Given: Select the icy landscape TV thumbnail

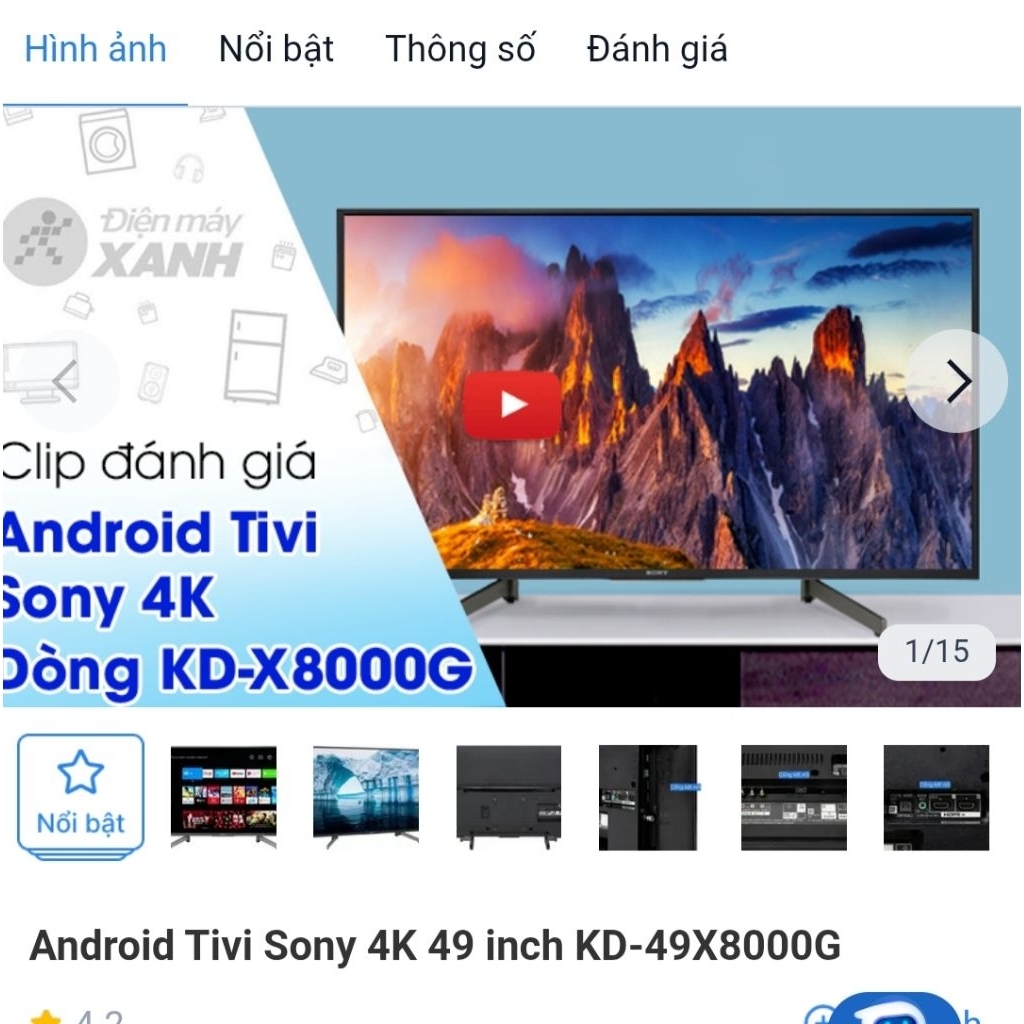Looking at the screenshot, I should click(x=366, y=797).
